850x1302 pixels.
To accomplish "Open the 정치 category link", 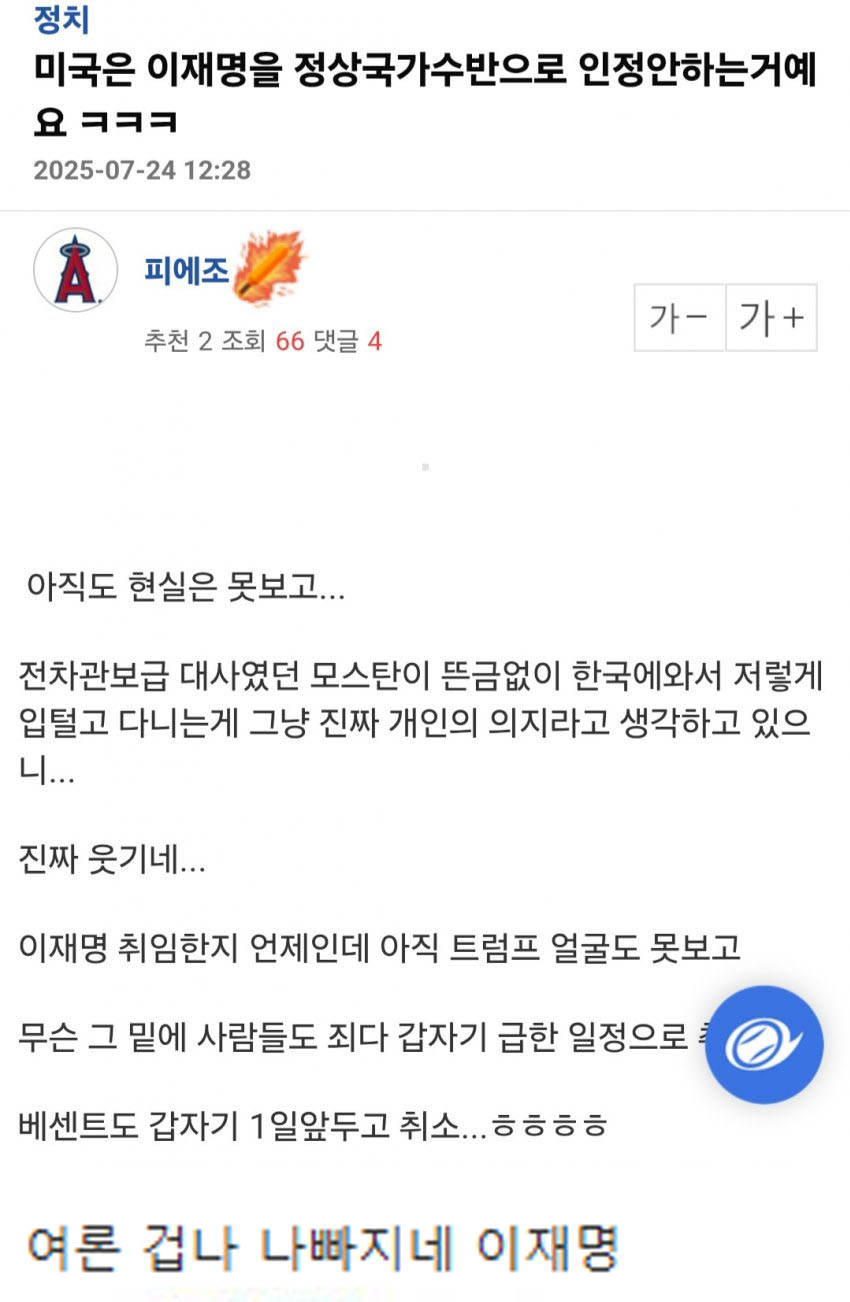I will (x=61, y=18).
